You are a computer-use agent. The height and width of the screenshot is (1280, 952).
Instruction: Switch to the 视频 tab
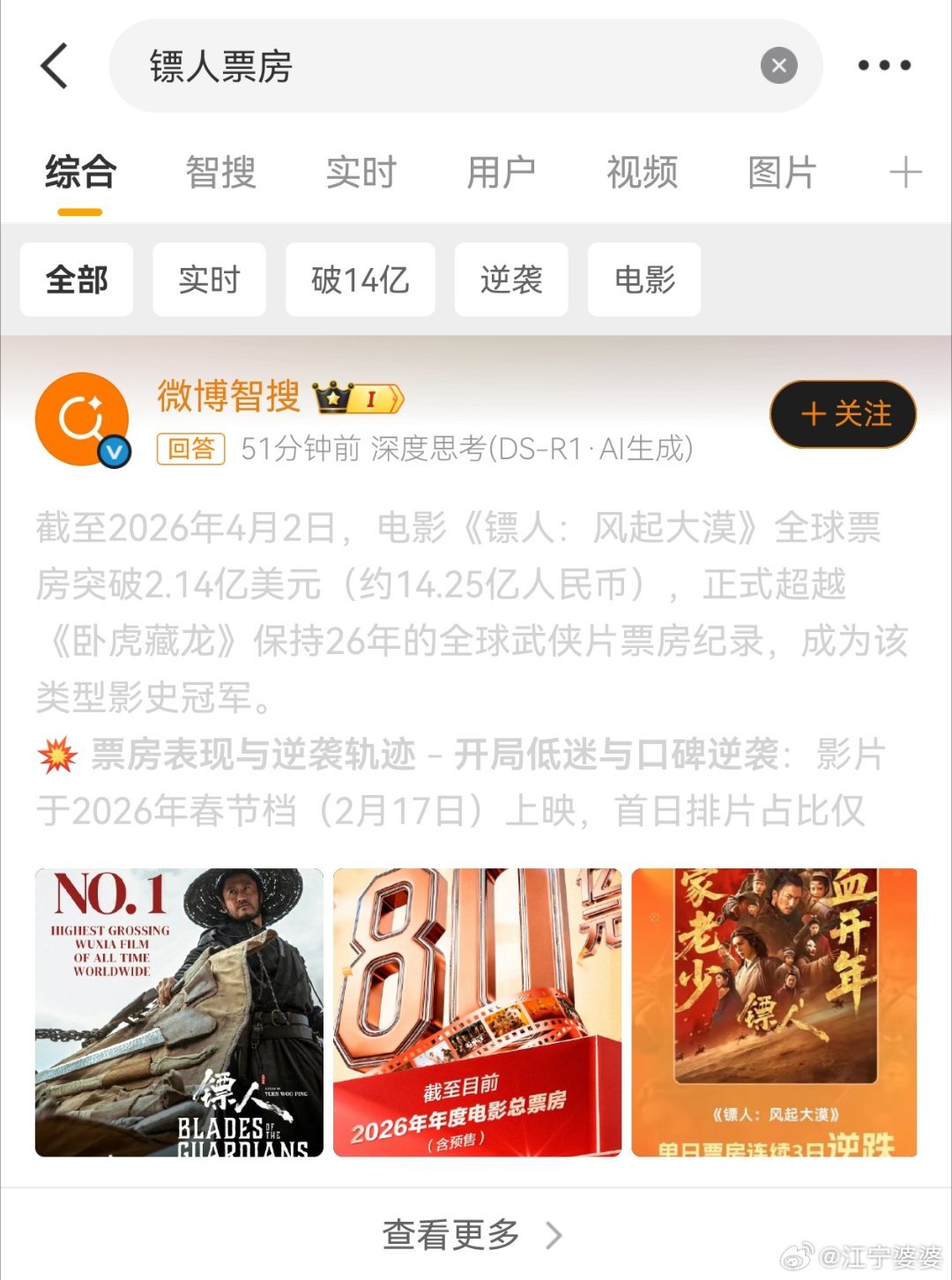pyautogui.click(x=641, y=174)
